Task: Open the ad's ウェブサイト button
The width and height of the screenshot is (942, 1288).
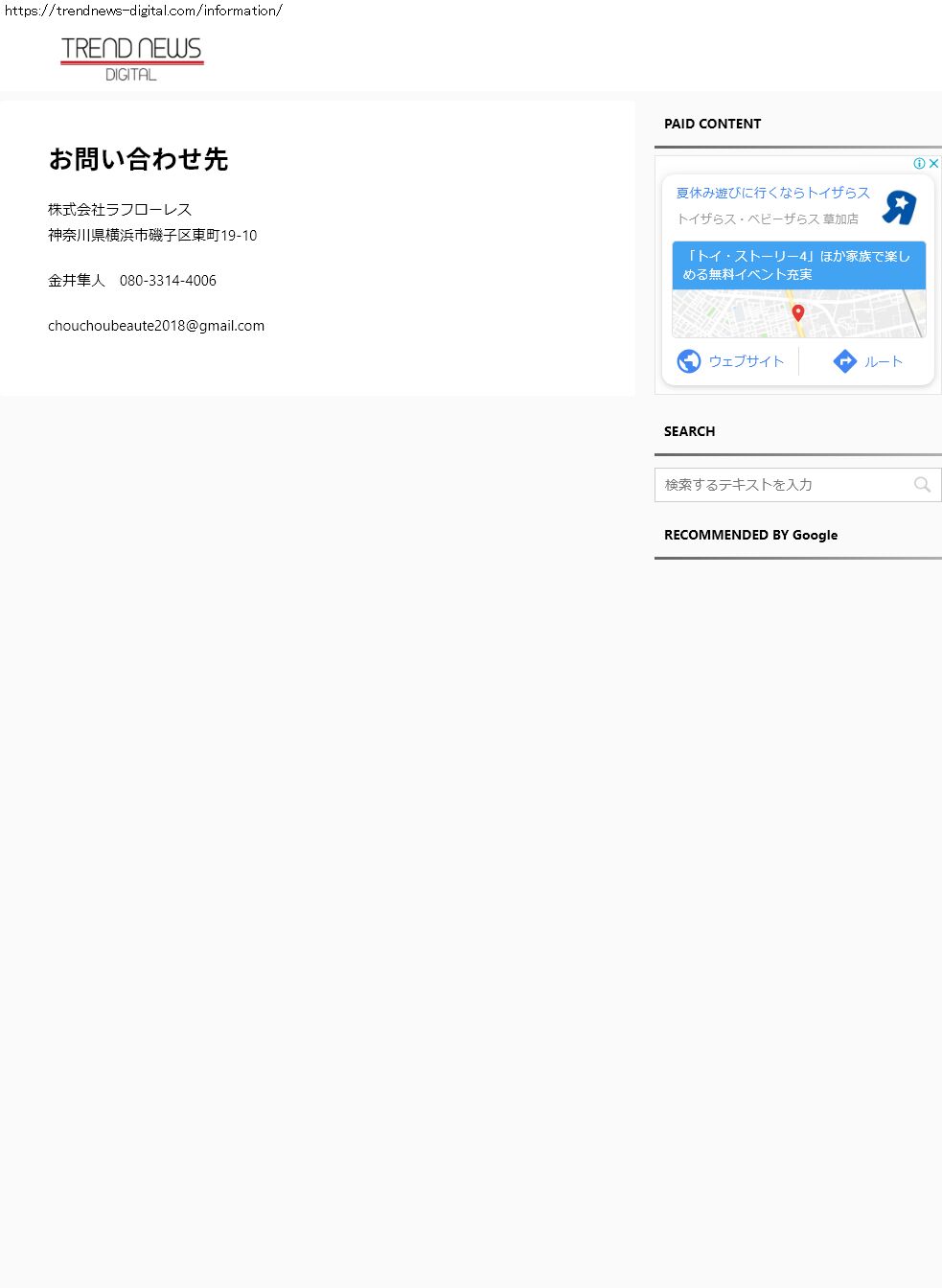Action: pyautogui.click(x=731, y=361)
